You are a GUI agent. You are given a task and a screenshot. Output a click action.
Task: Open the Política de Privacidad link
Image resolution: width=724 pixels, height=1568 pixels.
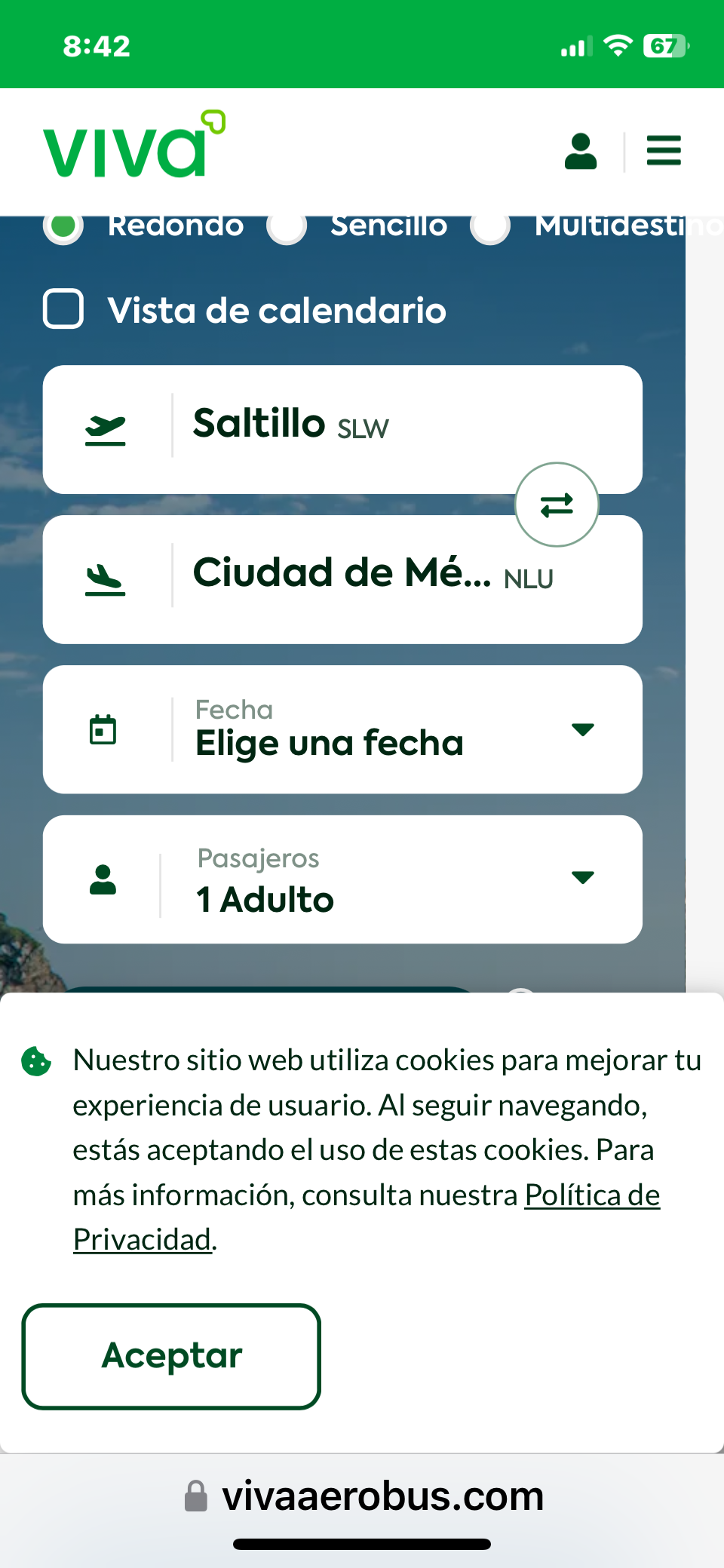[x=592, y=1195]
